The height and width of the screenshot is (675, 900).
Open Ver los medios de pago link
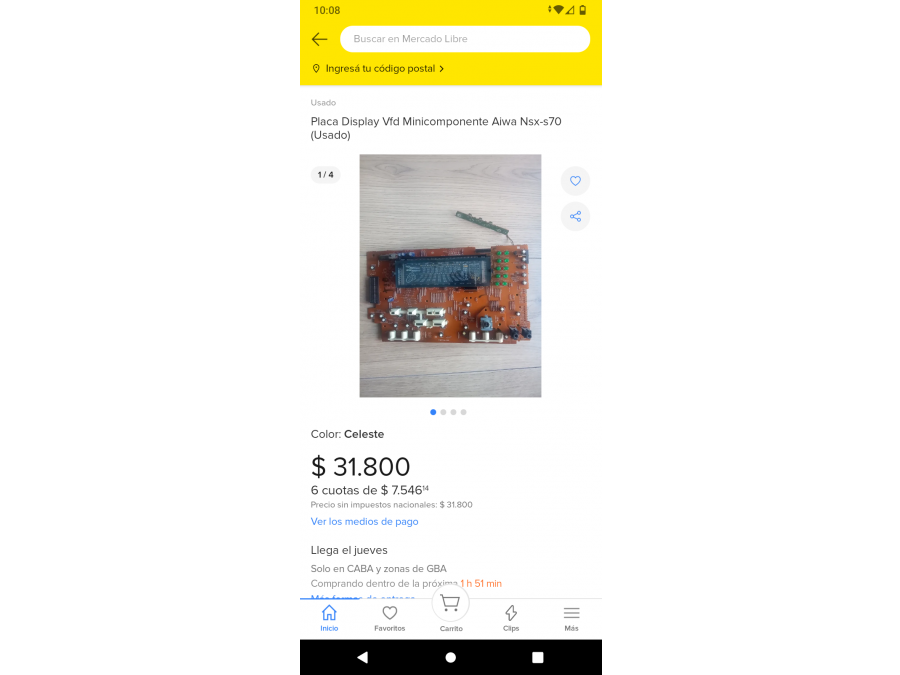point(364,522)
